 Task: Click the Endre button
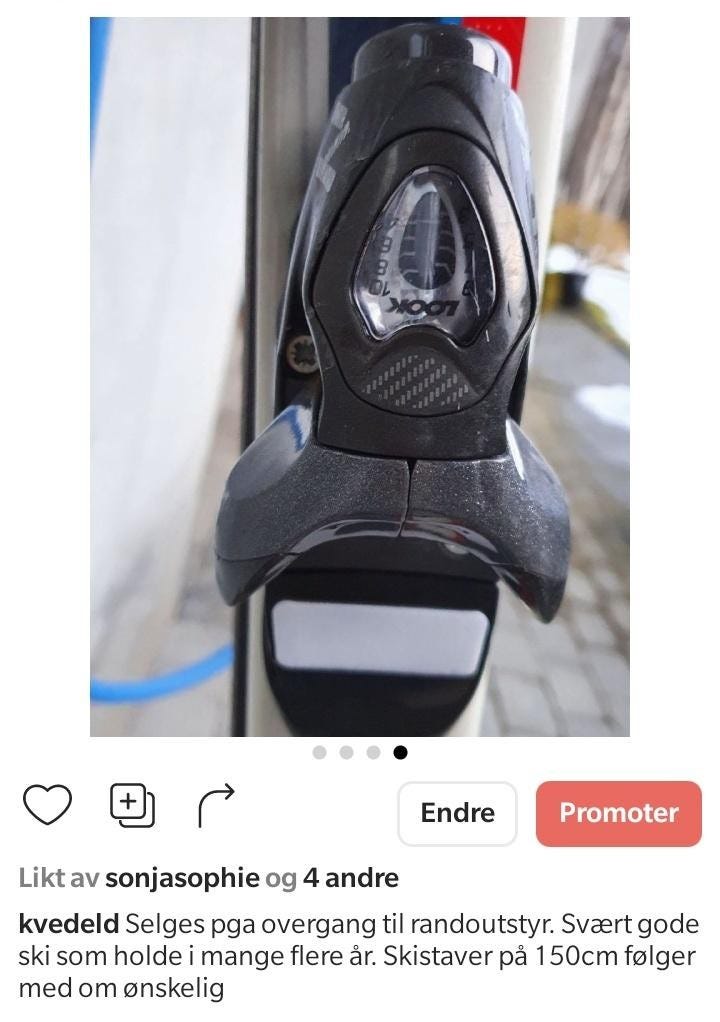tap(456, 813)
